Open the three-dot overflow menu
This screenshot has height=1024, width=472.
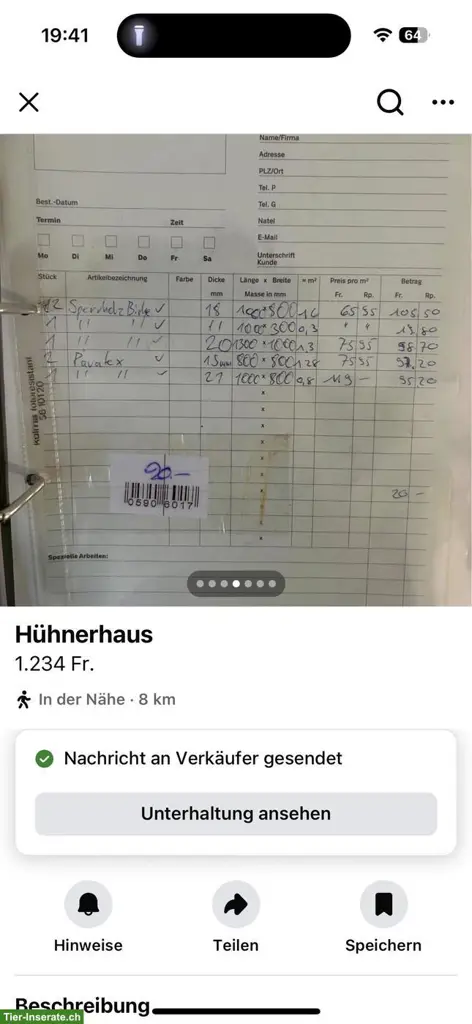(x=443, y=102)
